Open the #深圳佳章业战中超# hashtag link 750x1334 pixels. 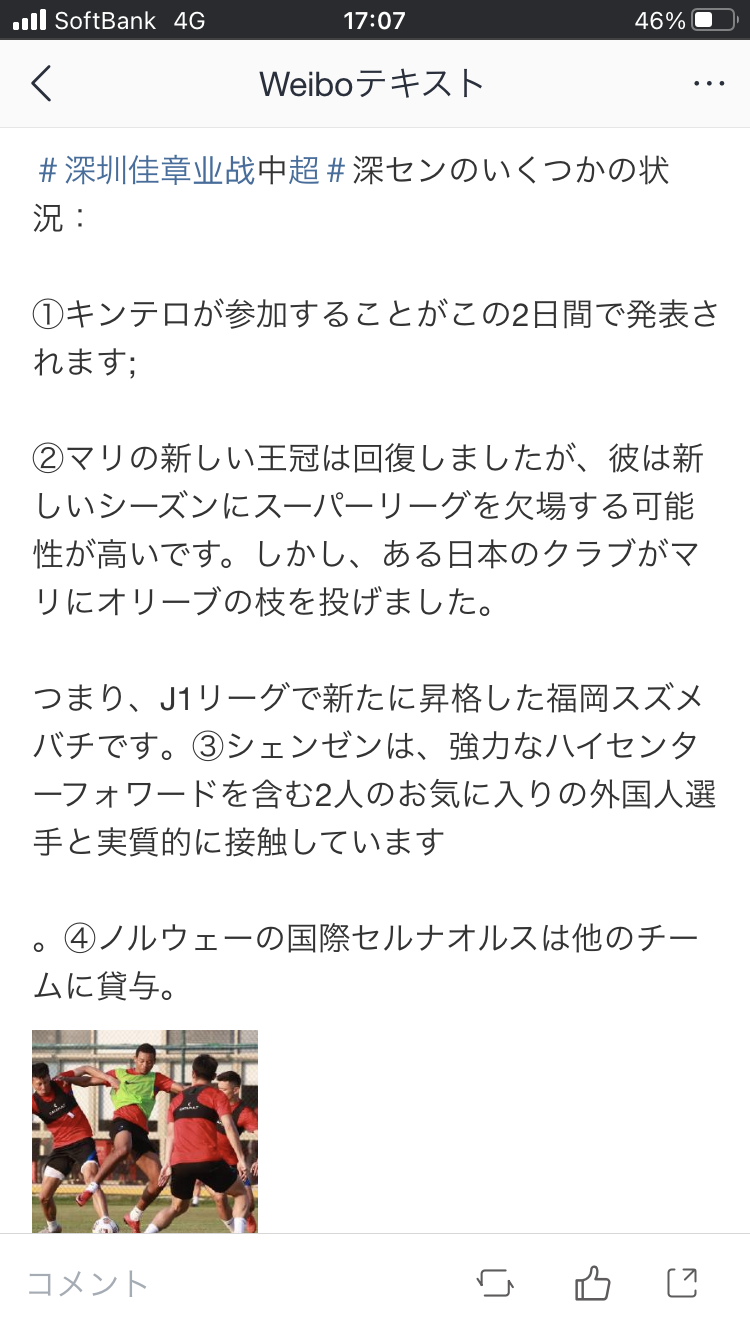(x=192, y=170)
